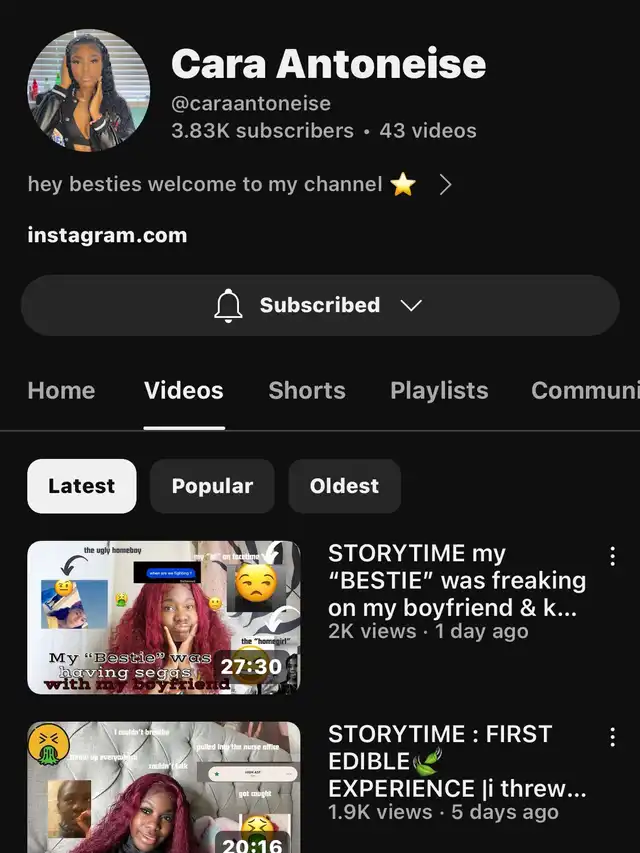
Task: Select the Latest filter chip
Action: click(x=82, y=486)
